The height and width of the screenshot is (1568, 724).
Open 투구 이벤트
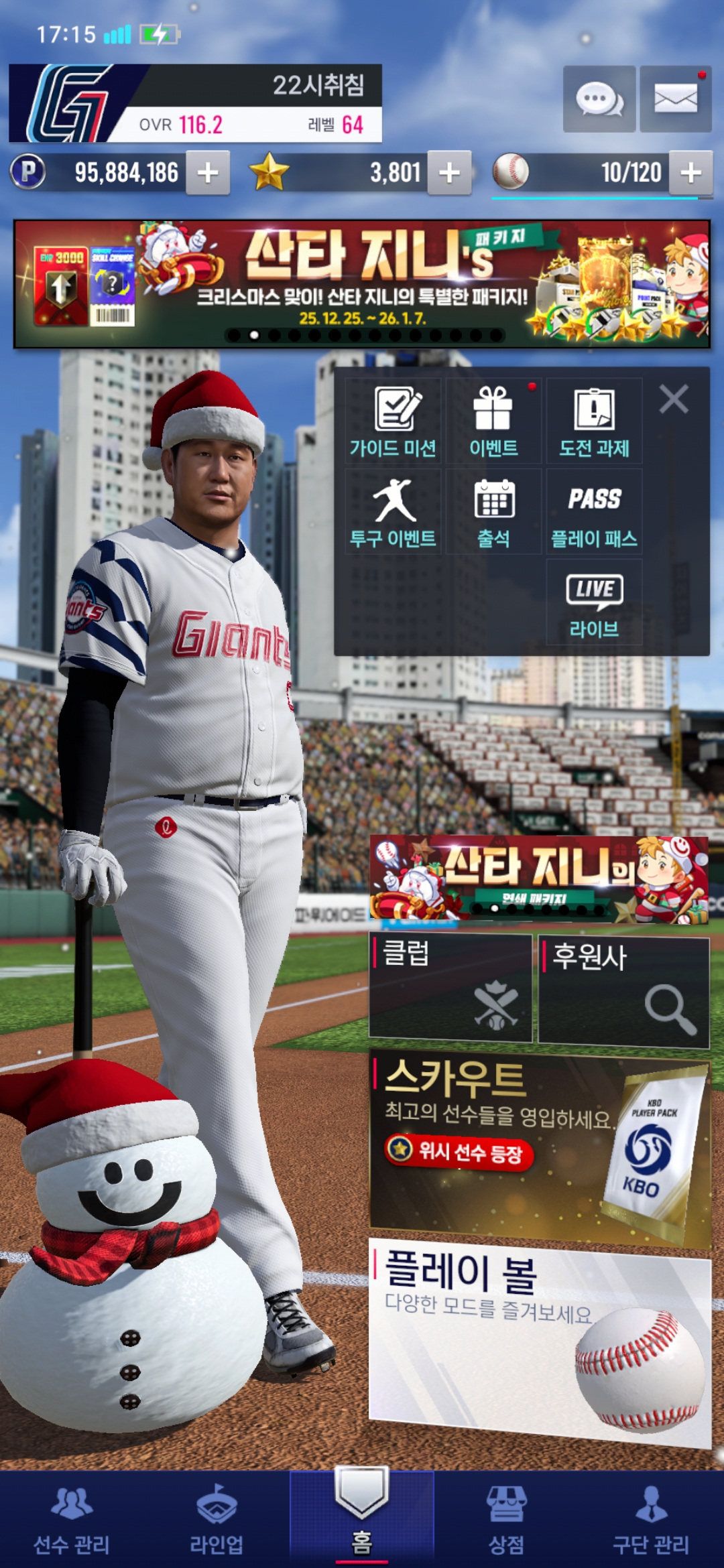(x=394, y=512)
